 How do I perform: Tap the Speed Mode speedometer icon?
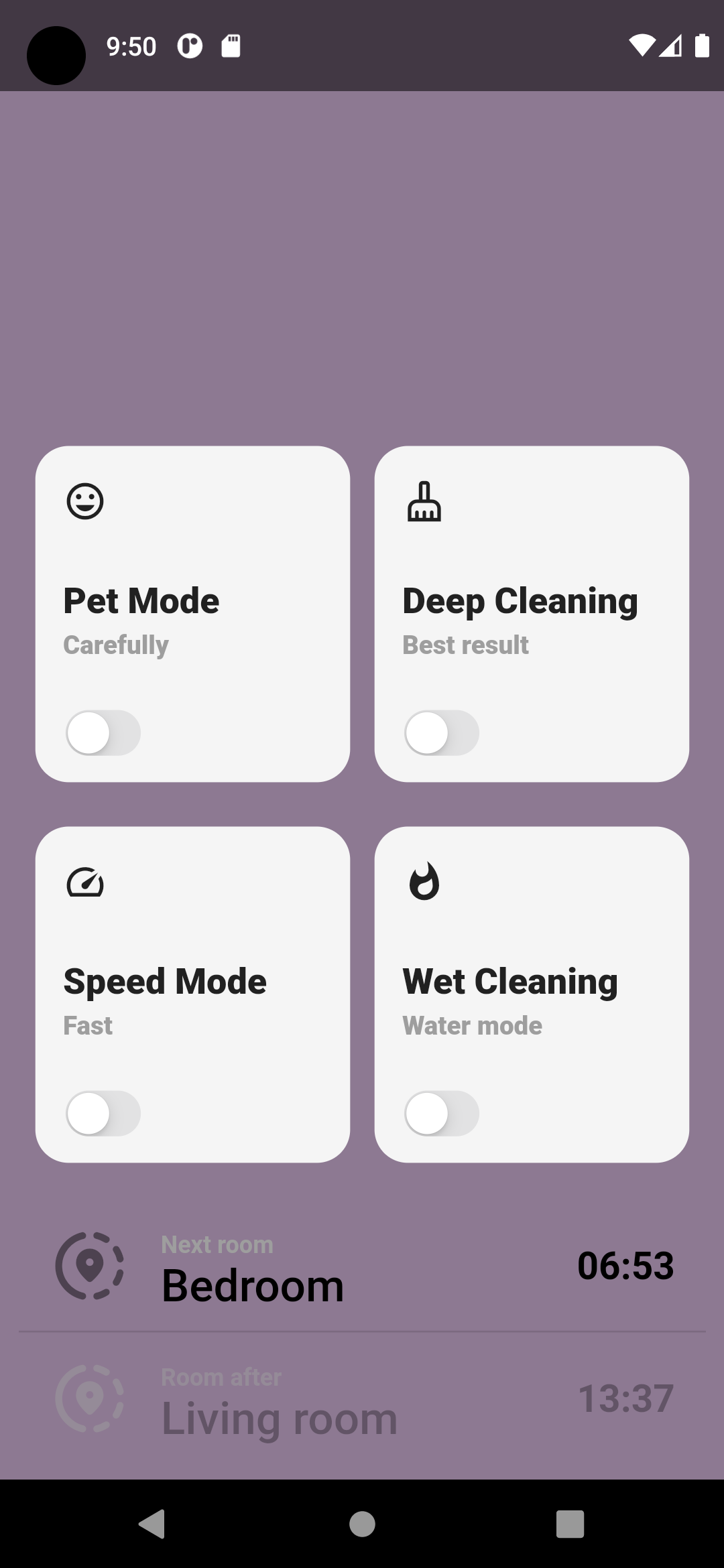84,883
